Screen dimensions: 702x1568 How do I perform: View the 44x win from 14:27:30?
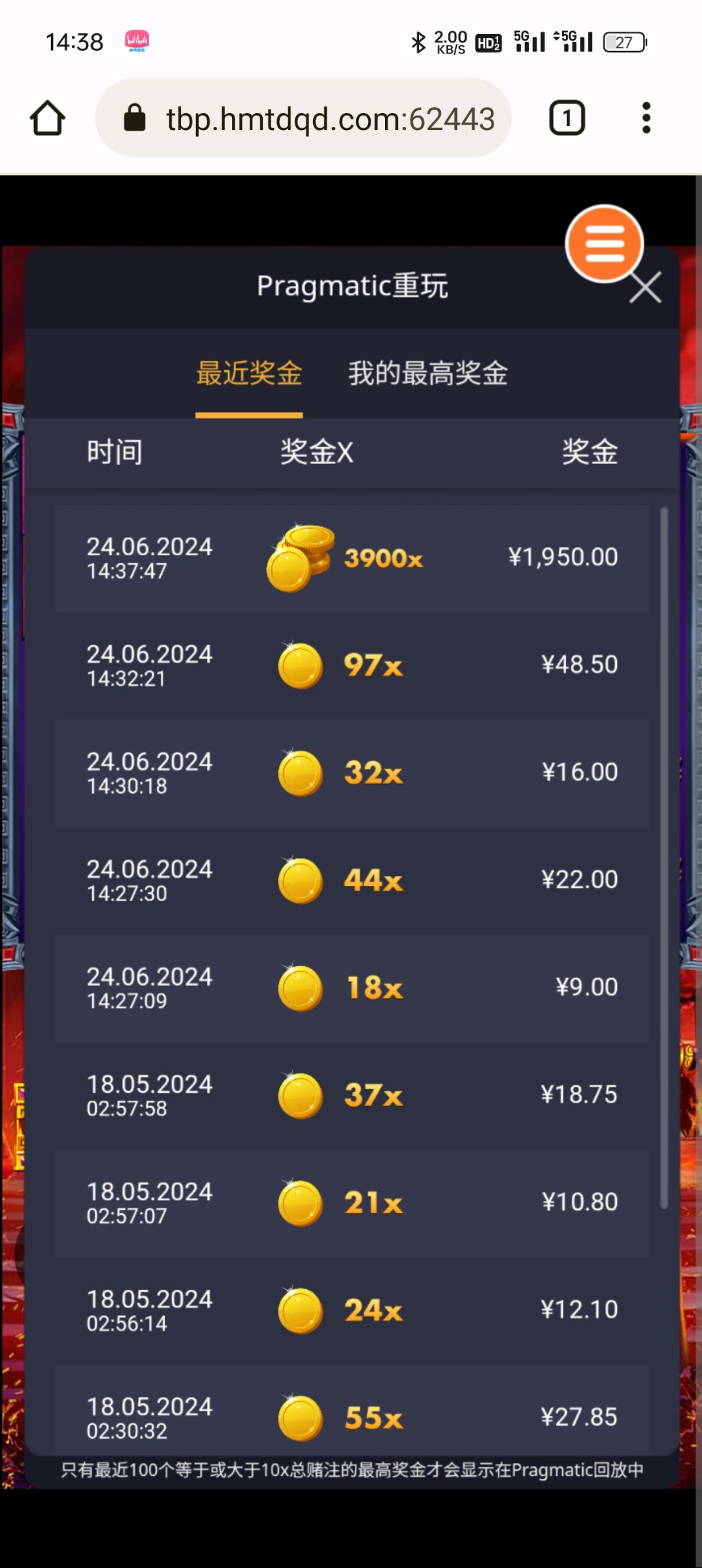352,880
